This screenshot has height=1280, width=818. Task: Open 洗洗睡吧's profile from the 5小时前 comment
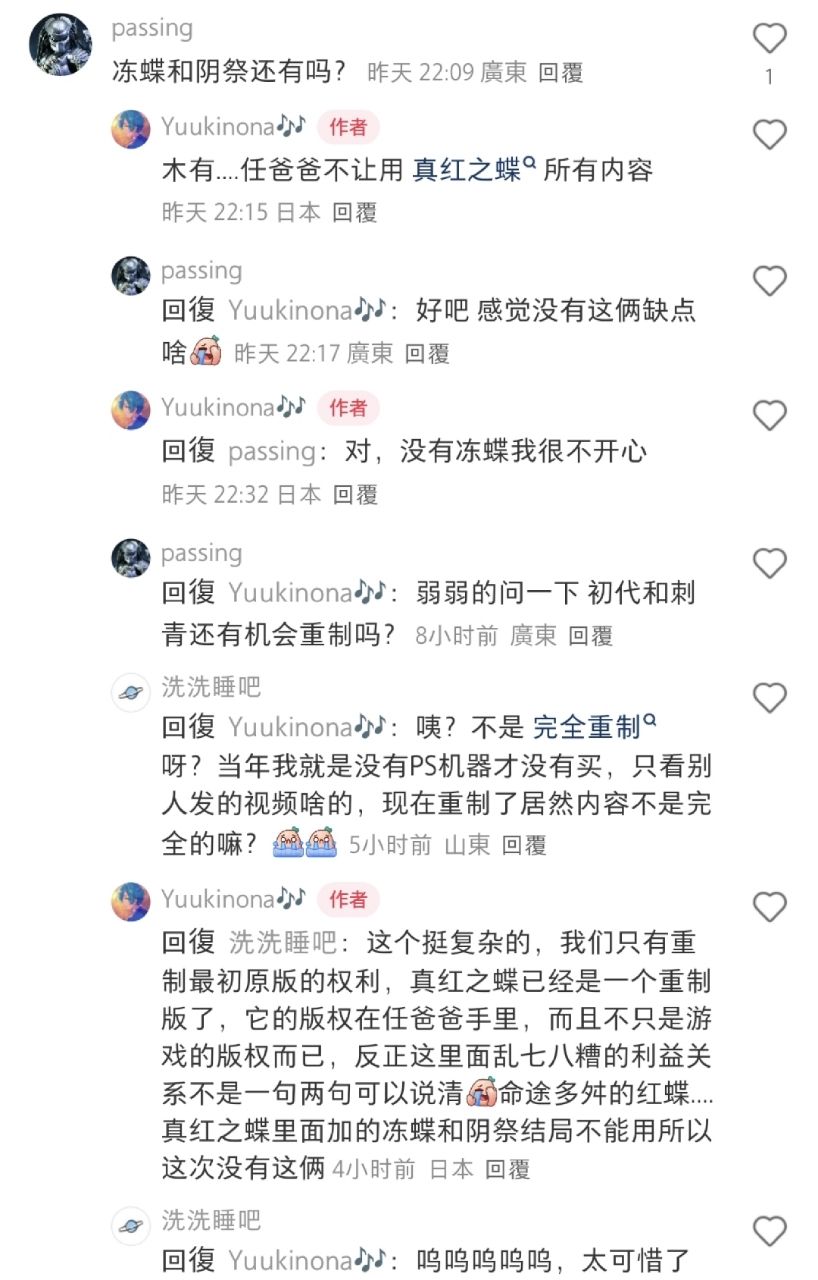[130, 692]
